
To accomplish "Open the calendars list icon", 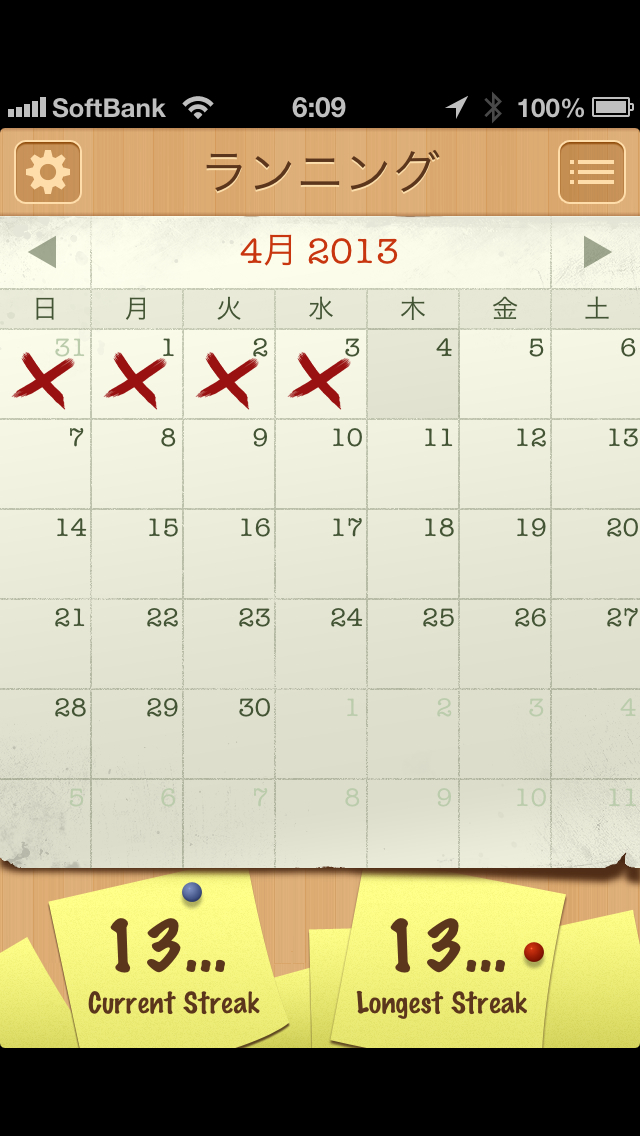I will click(x=591, y=172).
